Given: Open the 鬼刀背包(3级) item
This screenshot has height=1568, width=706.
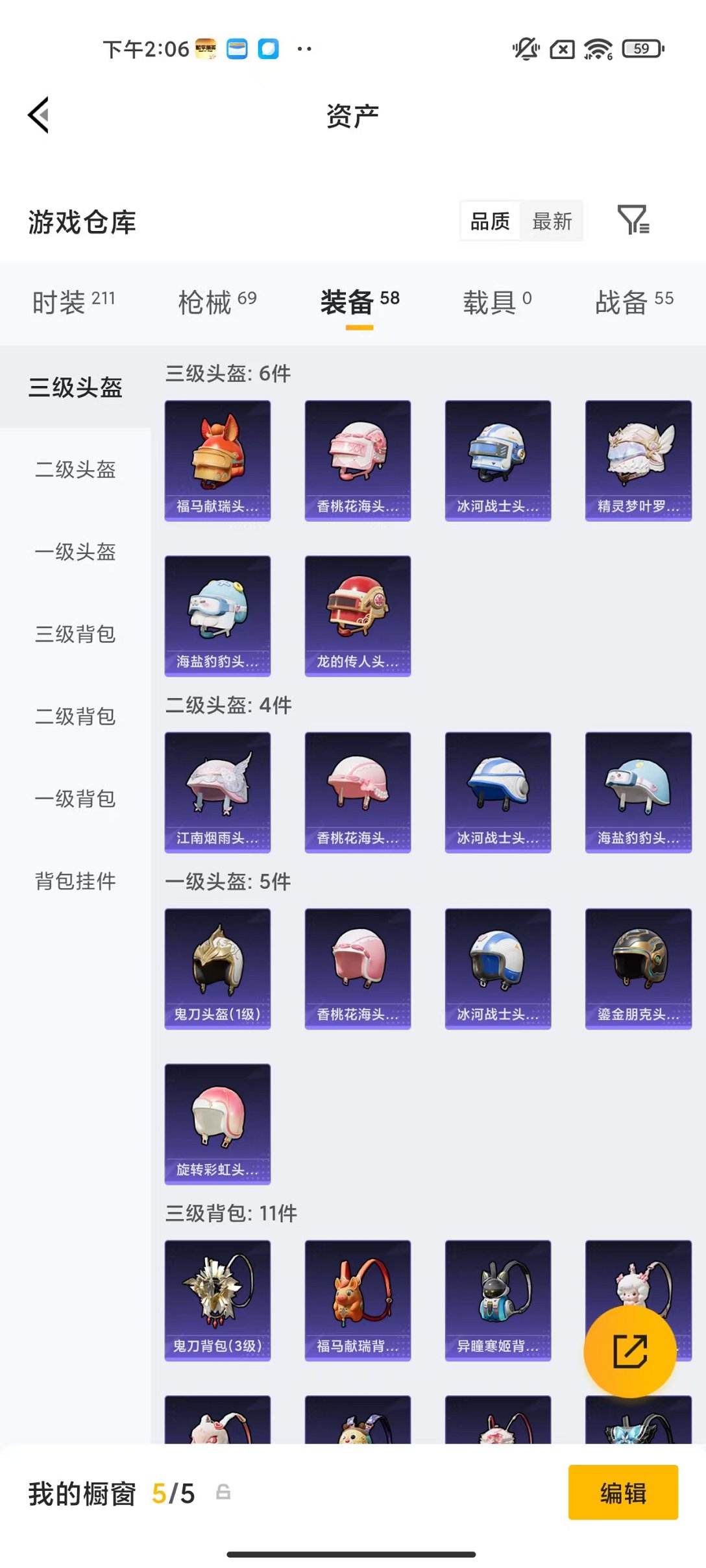Looking at the screenshot, I should pos(217,1304).
